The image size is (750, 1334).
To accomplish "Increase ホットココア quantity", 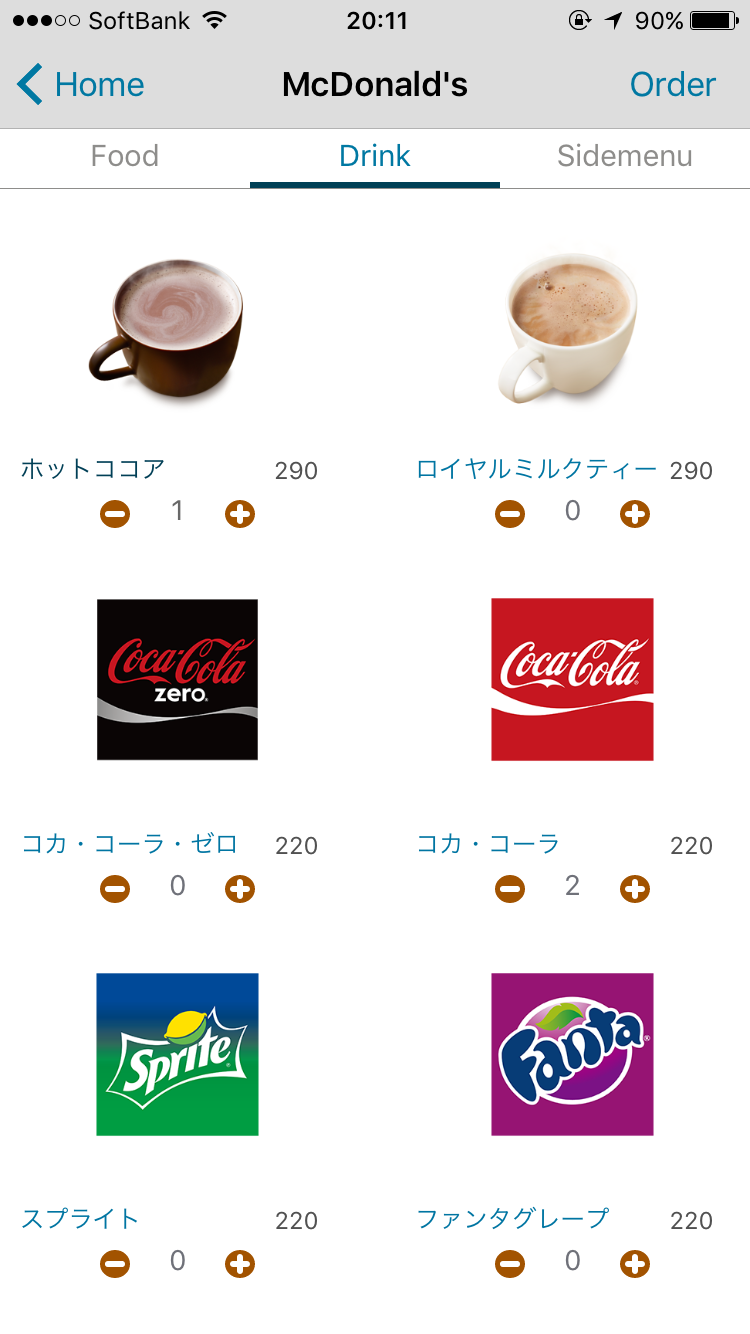I will [240, 514].
